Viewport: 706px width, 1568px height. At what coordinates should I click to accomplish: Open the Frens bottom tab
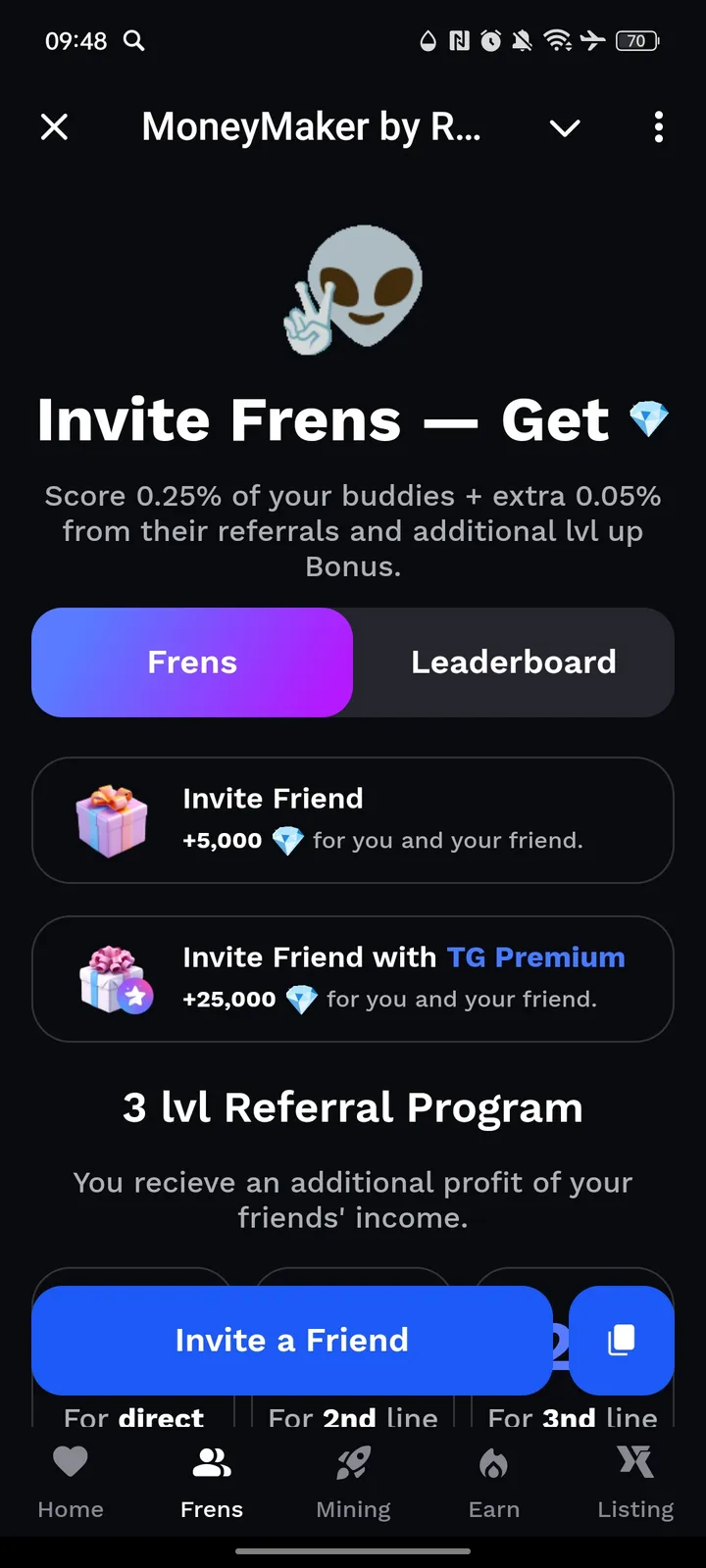click(212, 1482)
